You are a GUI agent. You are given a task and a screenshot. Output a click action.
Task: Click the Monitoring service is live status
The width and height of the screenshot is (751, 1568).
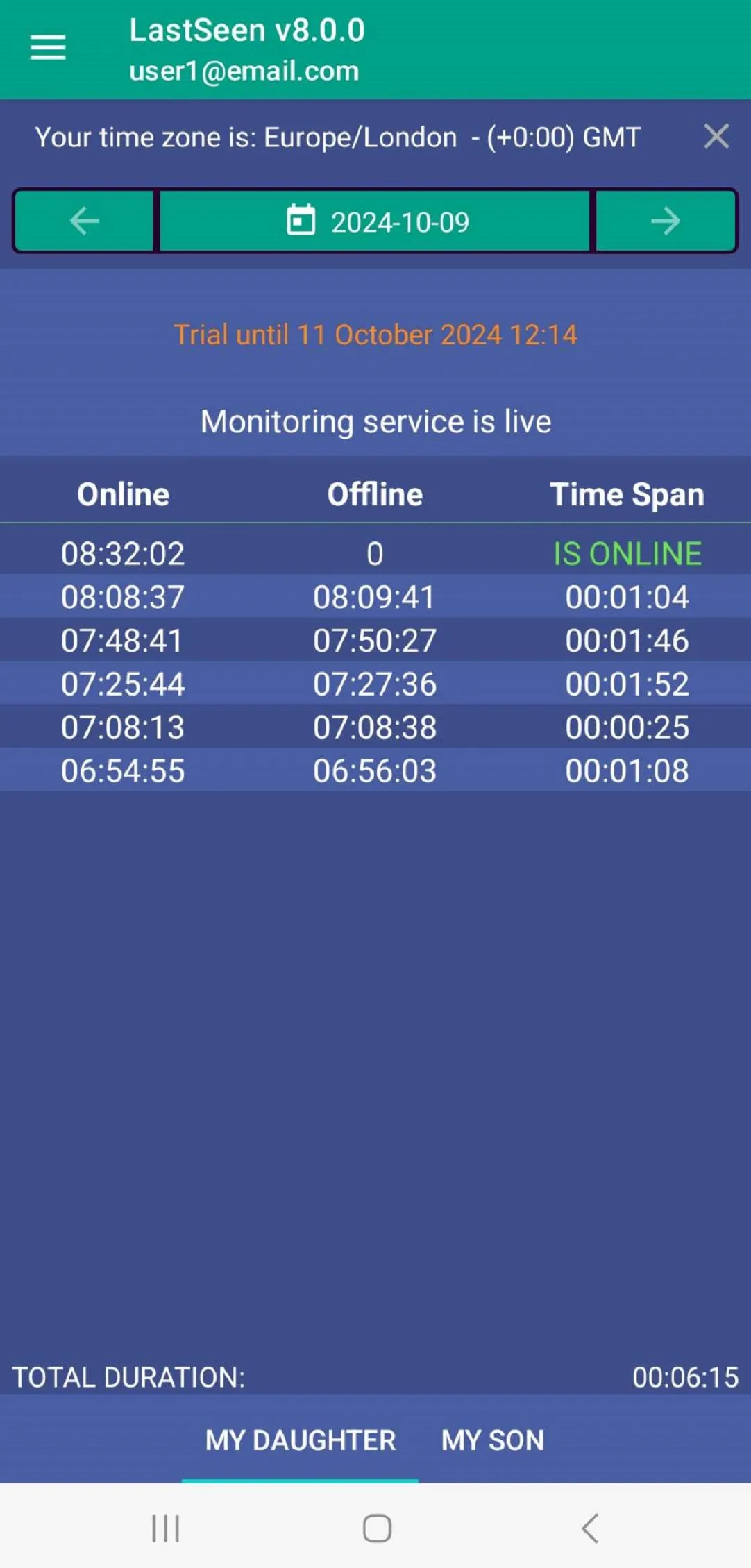pyautogui.click(x=375, y=421)
